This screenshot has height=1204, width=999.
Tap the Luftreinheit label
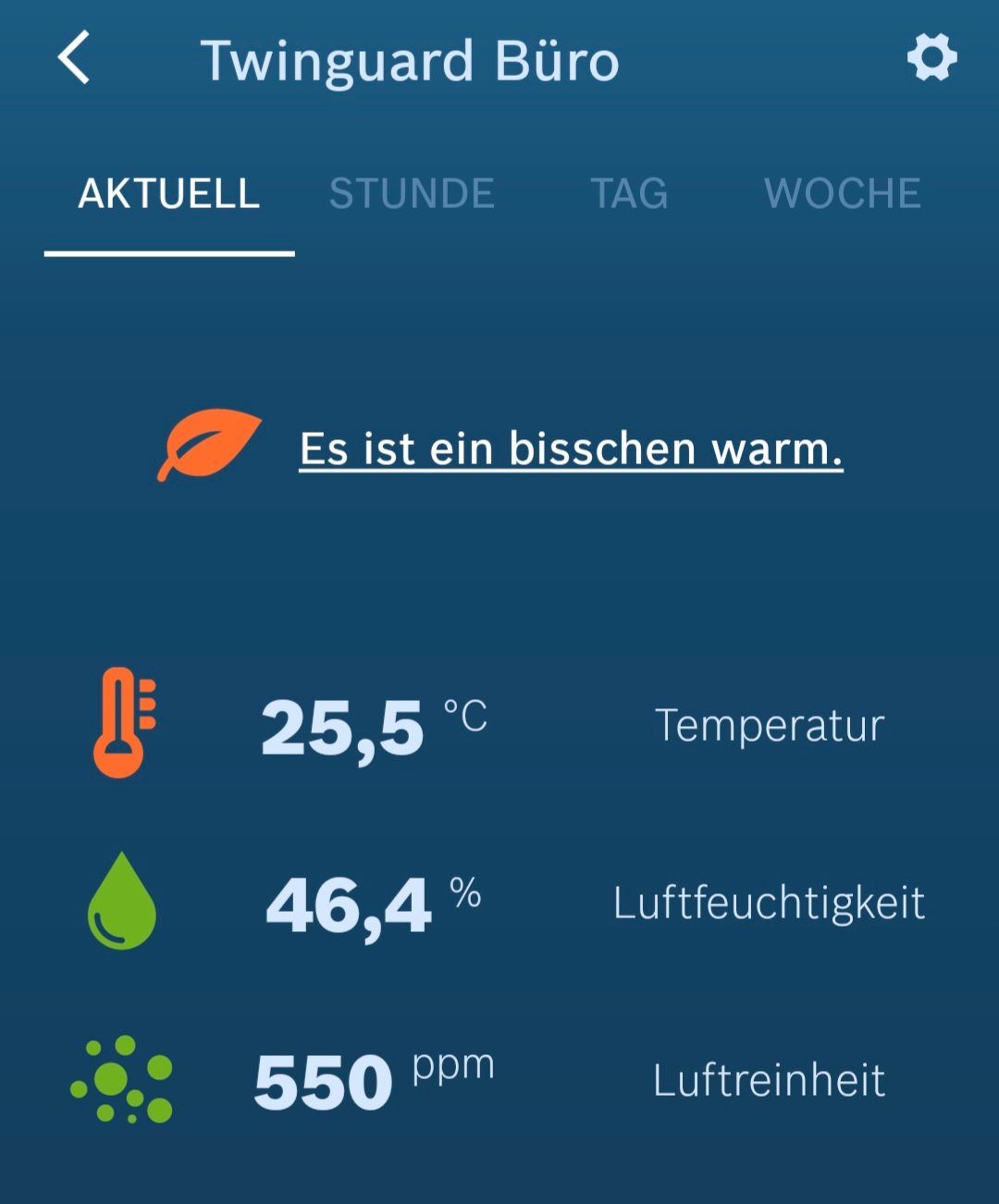[771, 1077]
